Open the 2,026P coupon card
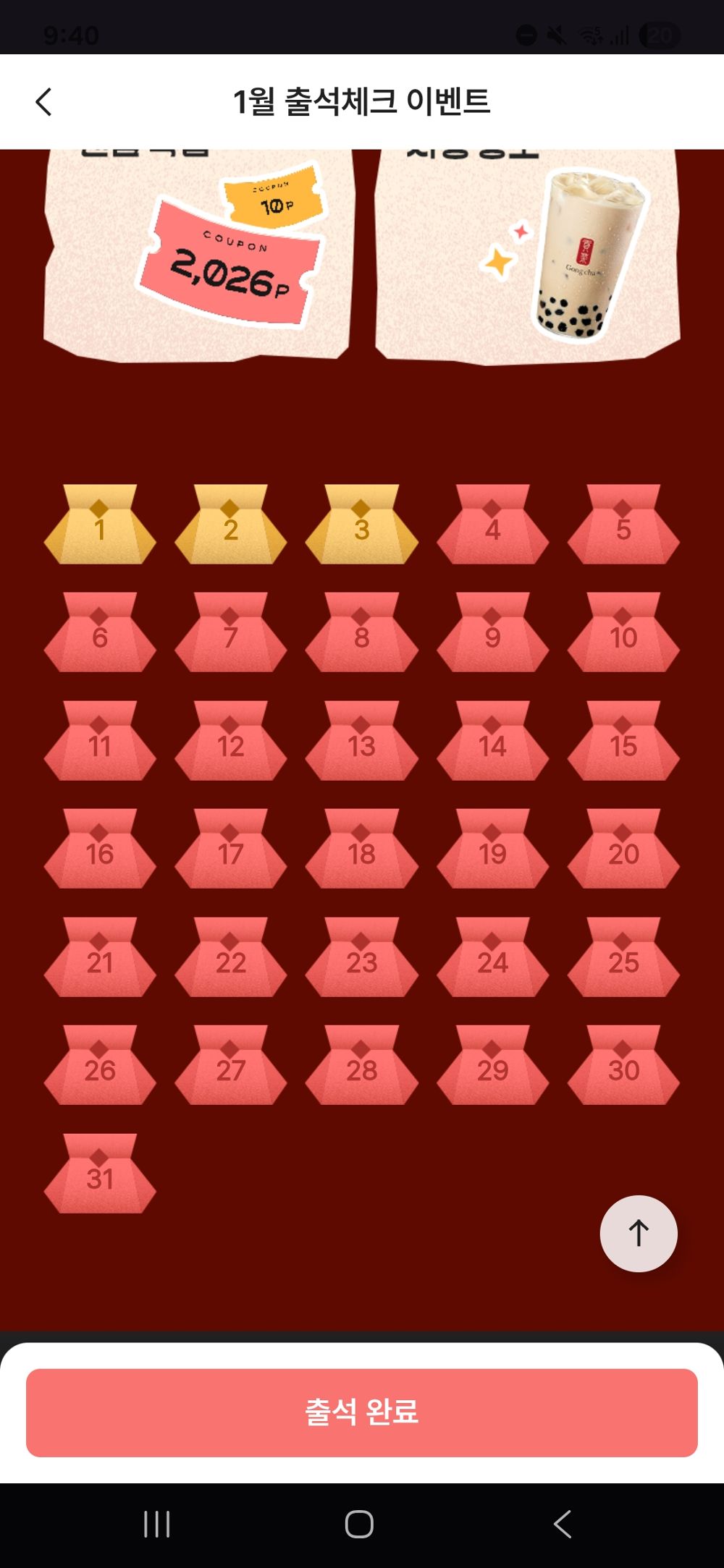 [198, 257]
